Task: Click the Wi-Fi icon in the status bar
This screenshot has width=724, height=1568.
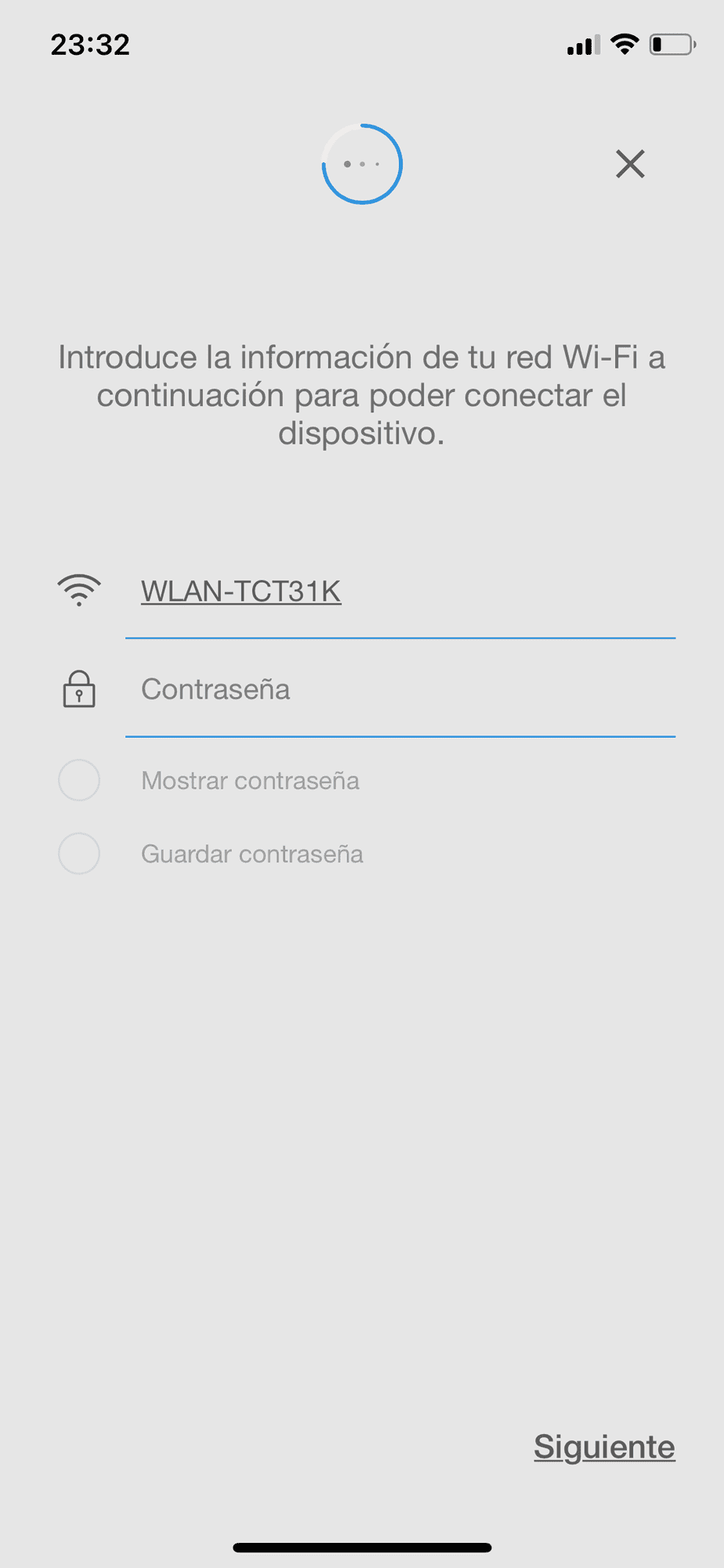Action: coord(623,44)
